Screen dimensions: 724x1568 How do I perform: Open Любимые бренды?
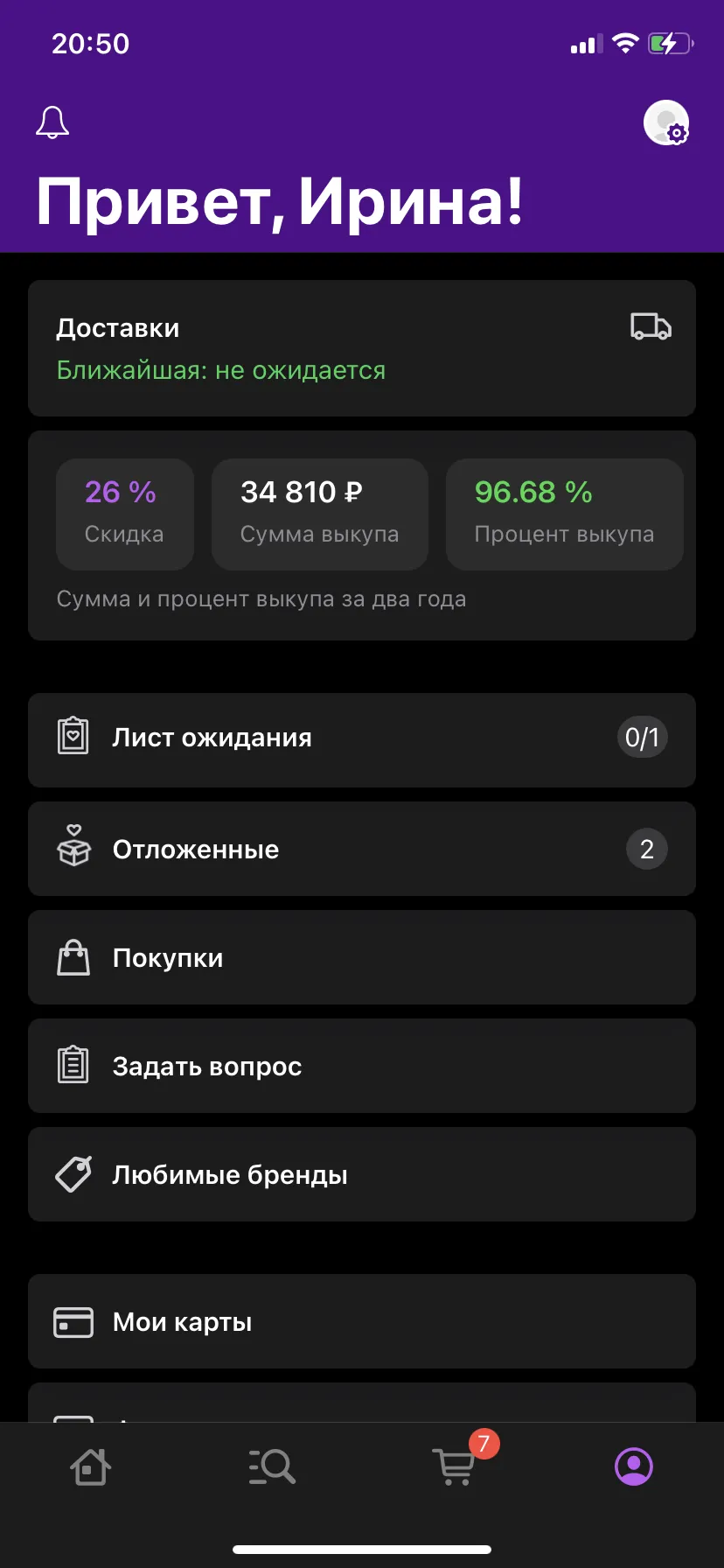point(362,1174)
